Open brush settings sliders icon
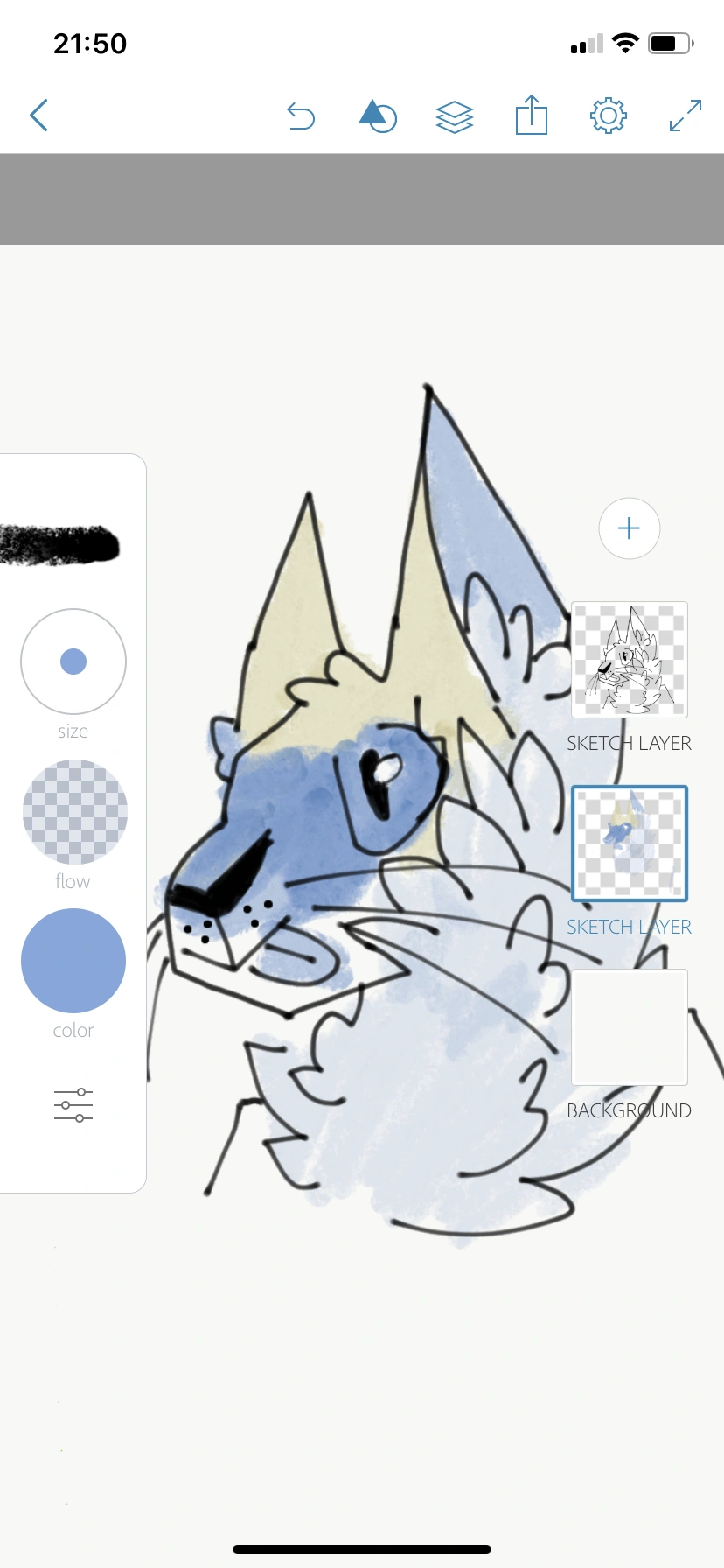 point(73,1105)
